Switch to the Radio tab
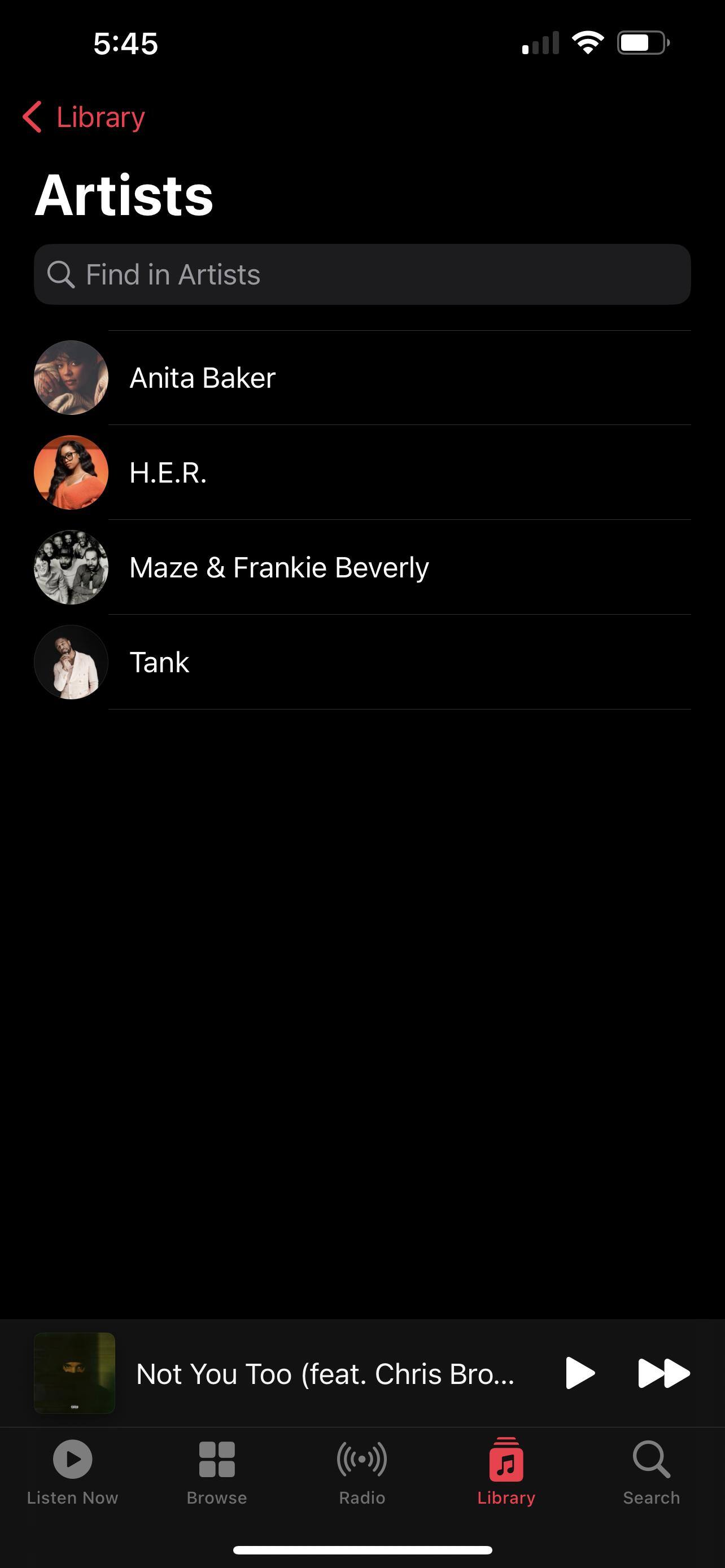The width and height of the screenshot is (725, 1568). point(361,1470)
